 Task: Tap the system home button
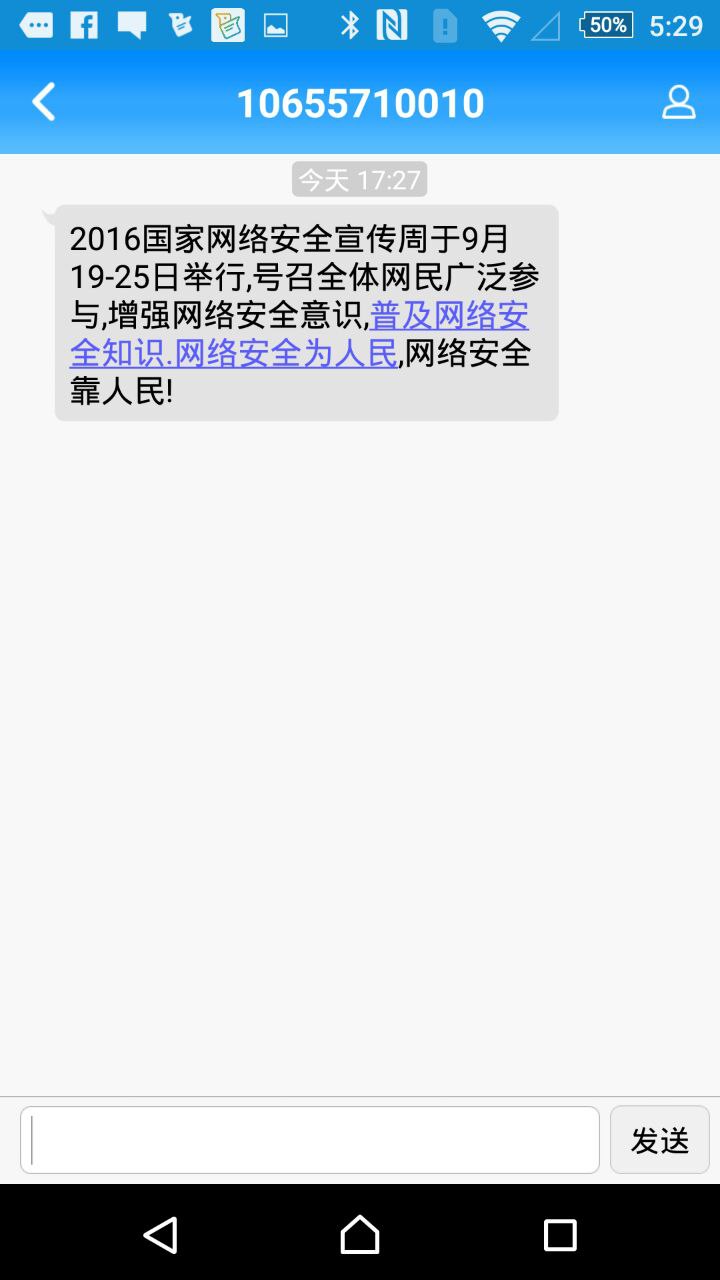pyautogui.click(x=360, y=1235)
